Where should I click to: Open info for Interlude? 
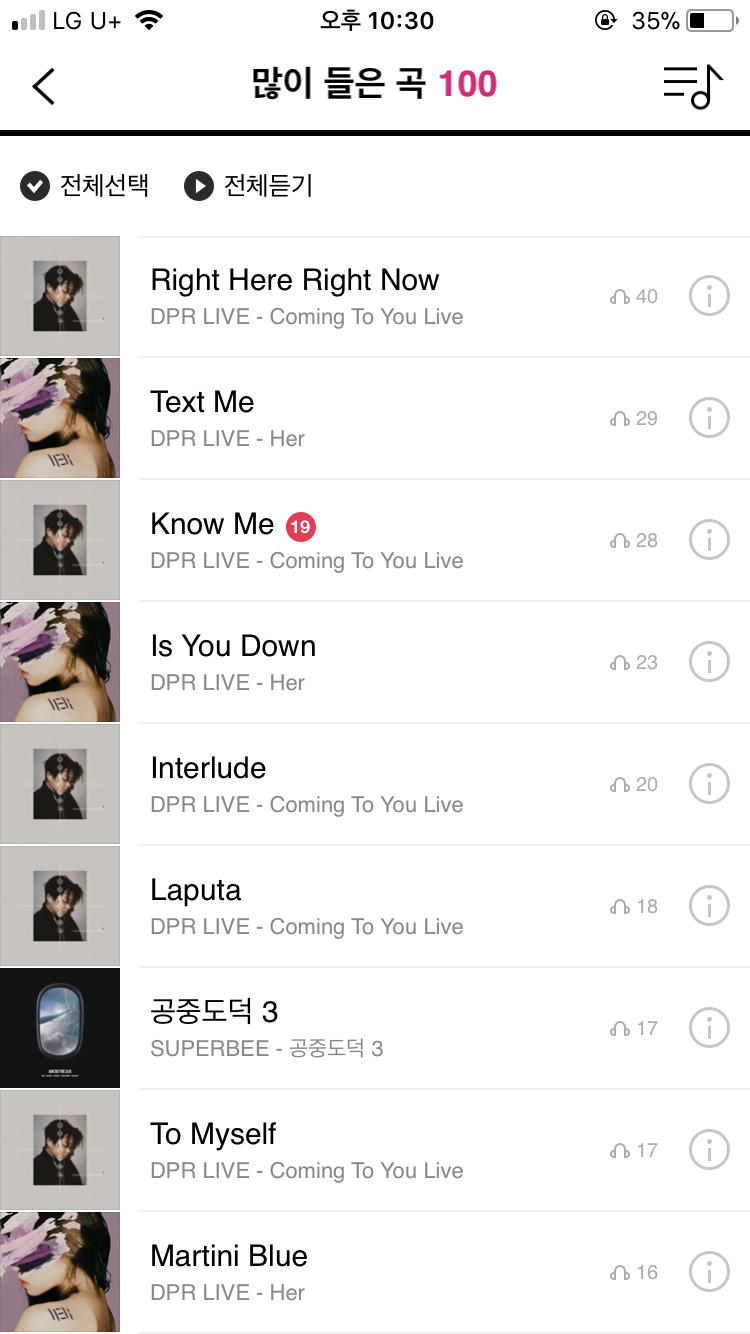709,785
